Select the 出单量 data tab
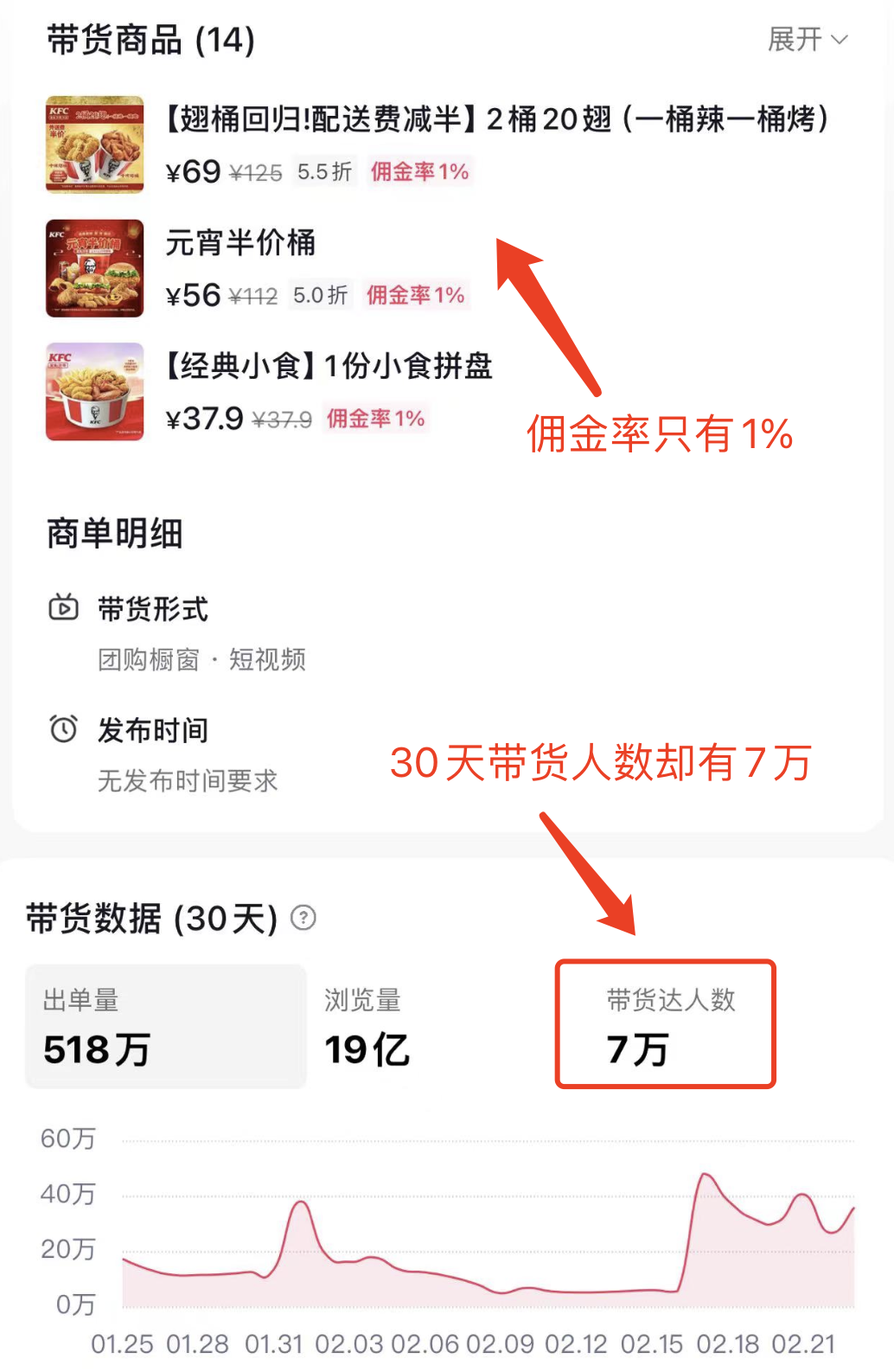This screenshot has width=894, height=1372. [x=166, y=1026]
